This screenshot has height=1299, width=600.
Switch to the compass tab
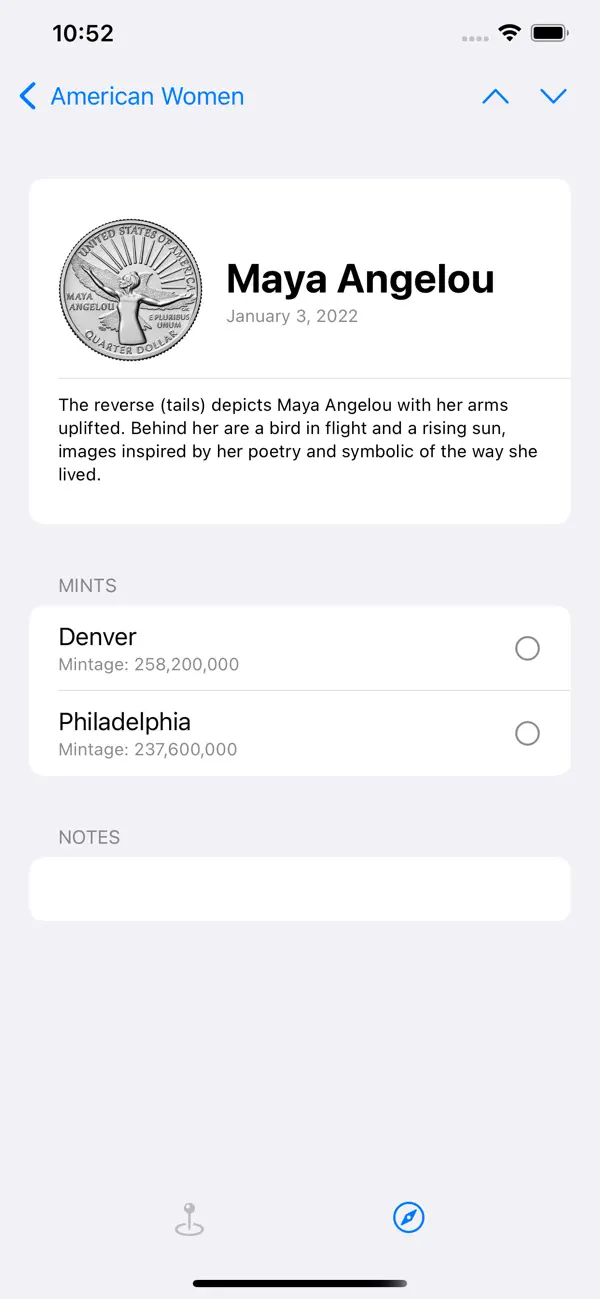409,1217
